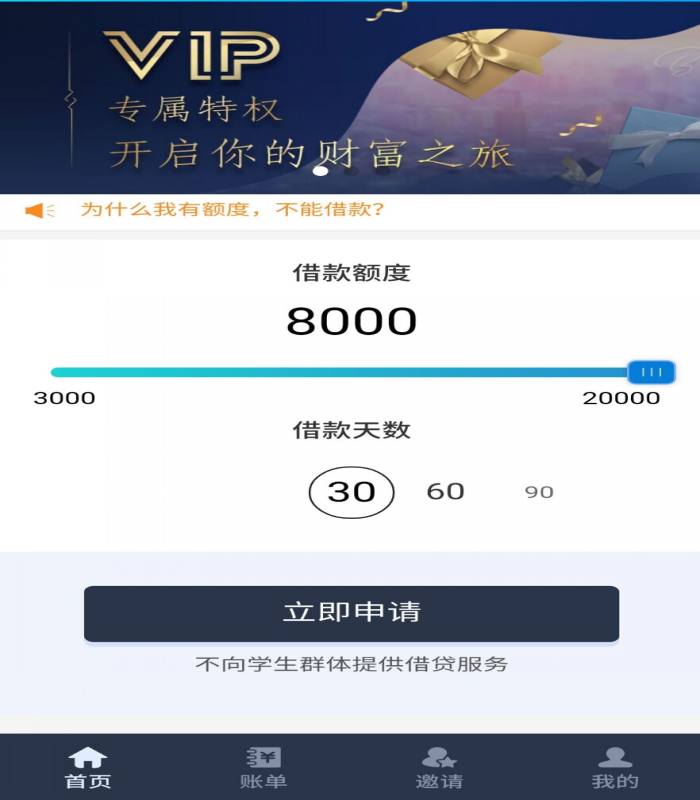Switch to the 账单 bills tab
Viewport: 700px width, 800px height.
263,768
